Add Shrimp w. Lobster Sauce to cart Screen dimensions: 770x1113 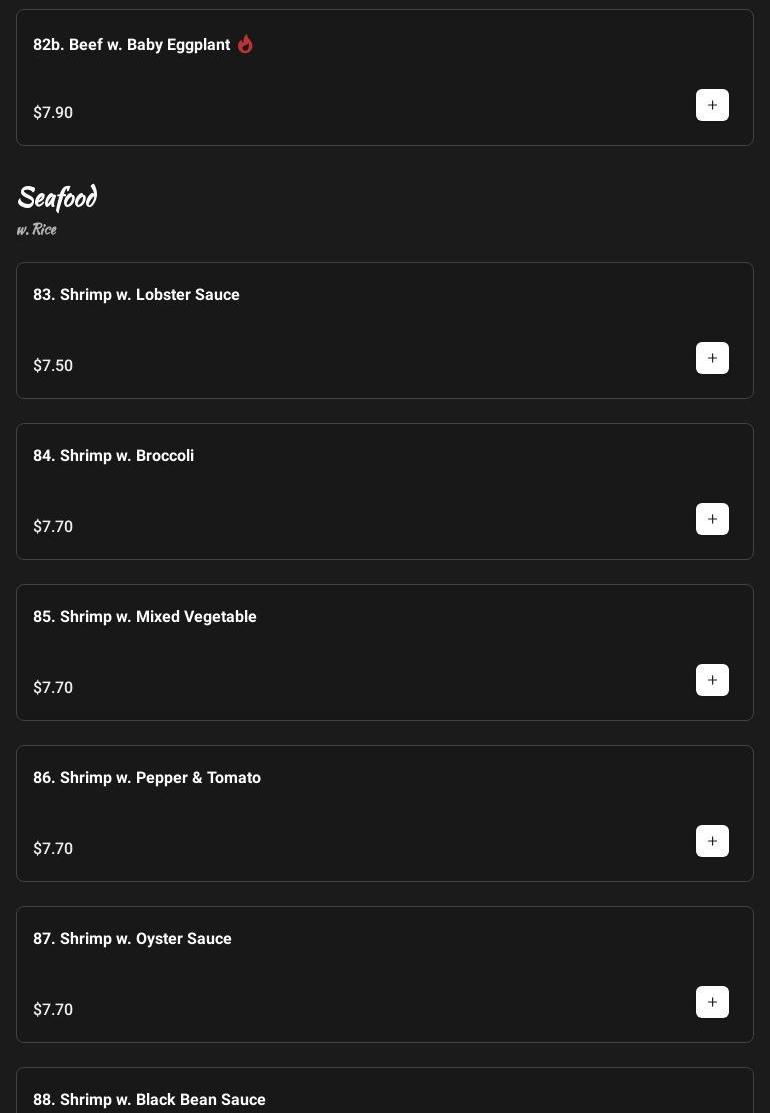[712, 358]
